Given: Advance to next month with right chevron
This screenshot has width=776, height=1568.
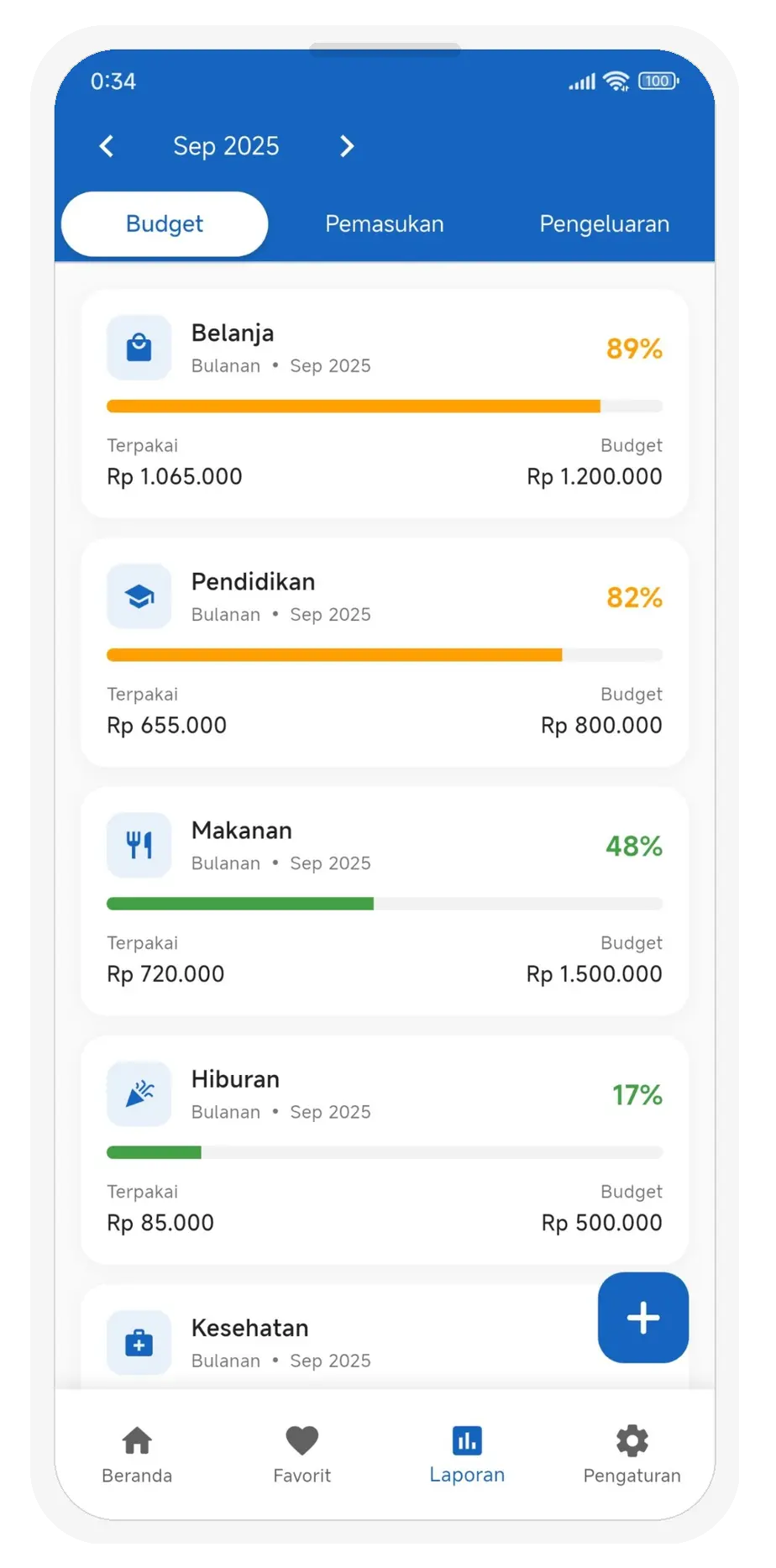Looking at the screenshot, I should tap(346, 145).
